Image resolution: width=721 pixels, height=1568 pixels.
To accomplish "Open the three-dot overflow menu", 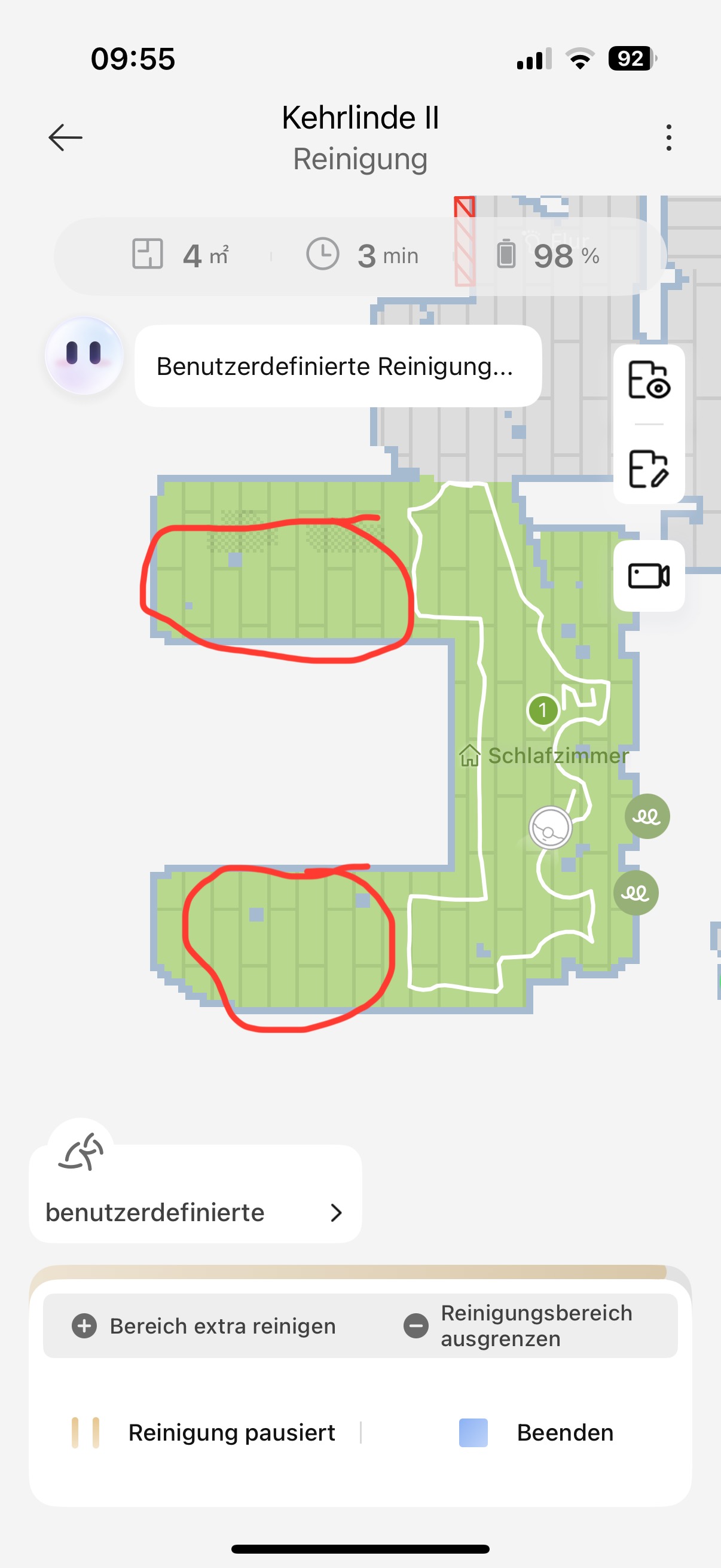I will tap(668, 138).
